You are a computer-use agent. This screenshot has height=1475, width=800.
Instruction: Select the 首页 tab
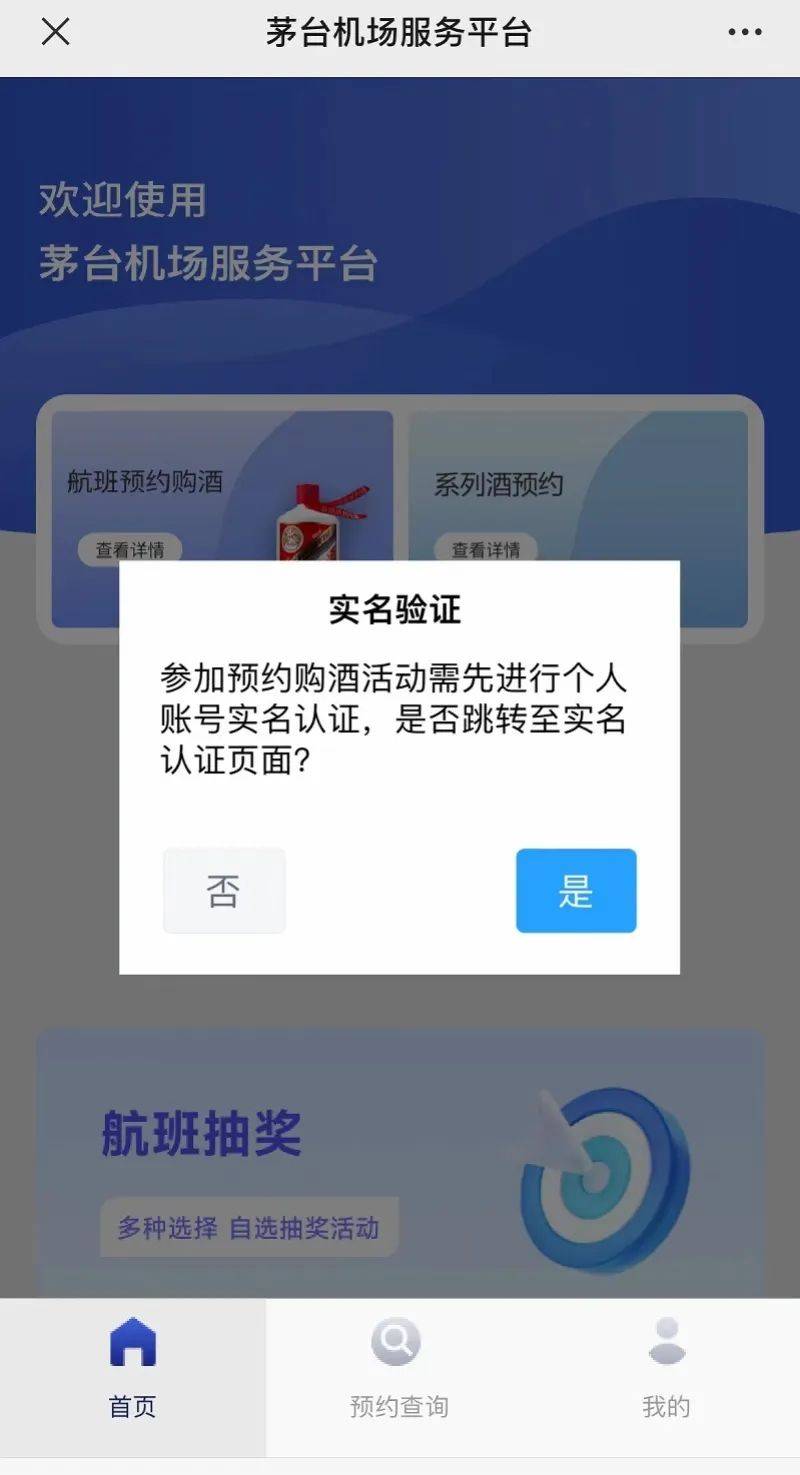132,1370
